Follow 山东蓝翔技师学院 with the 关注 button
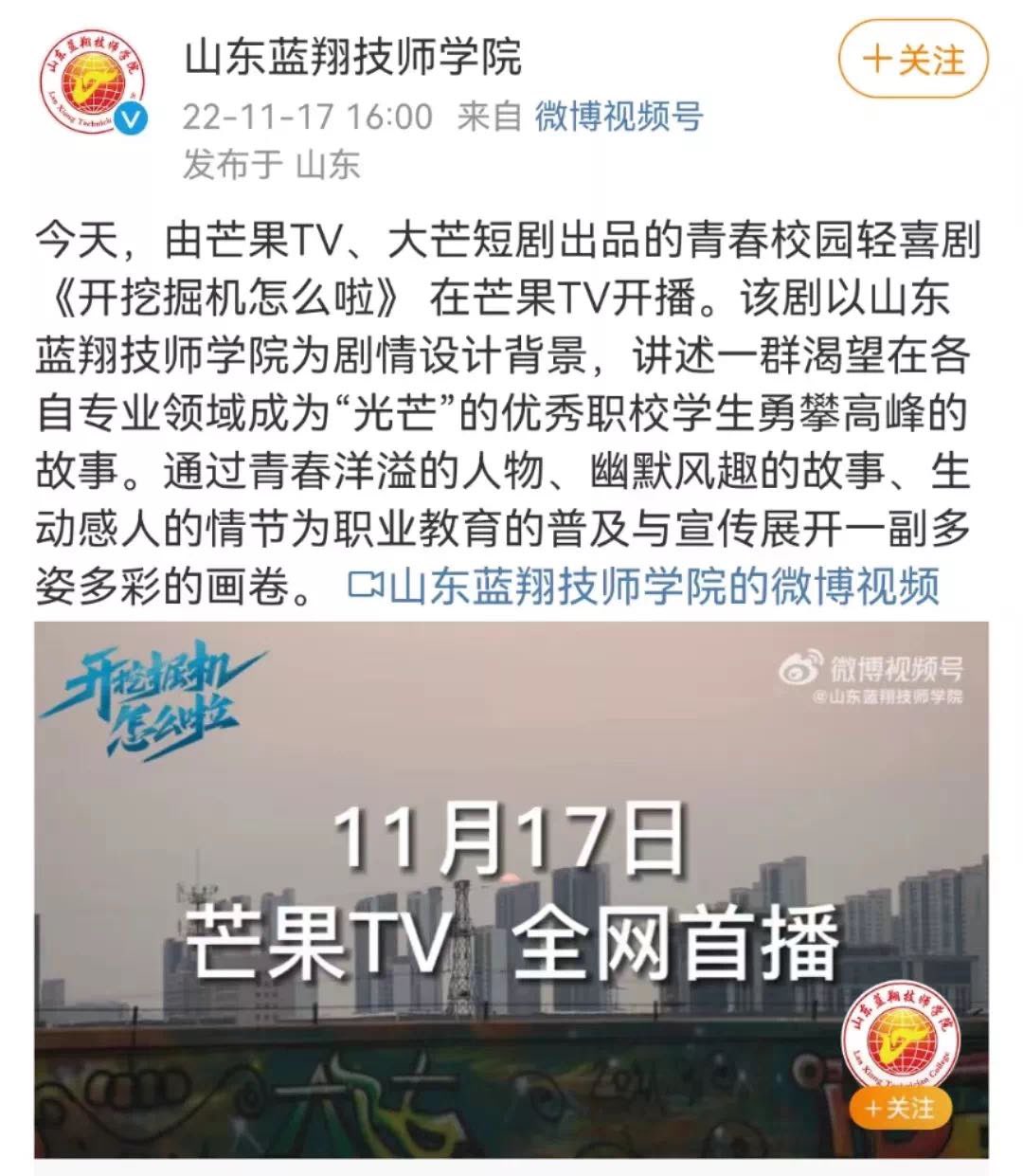The width and height of the screenshot is (1023, 1176). (x=913, y=61)
